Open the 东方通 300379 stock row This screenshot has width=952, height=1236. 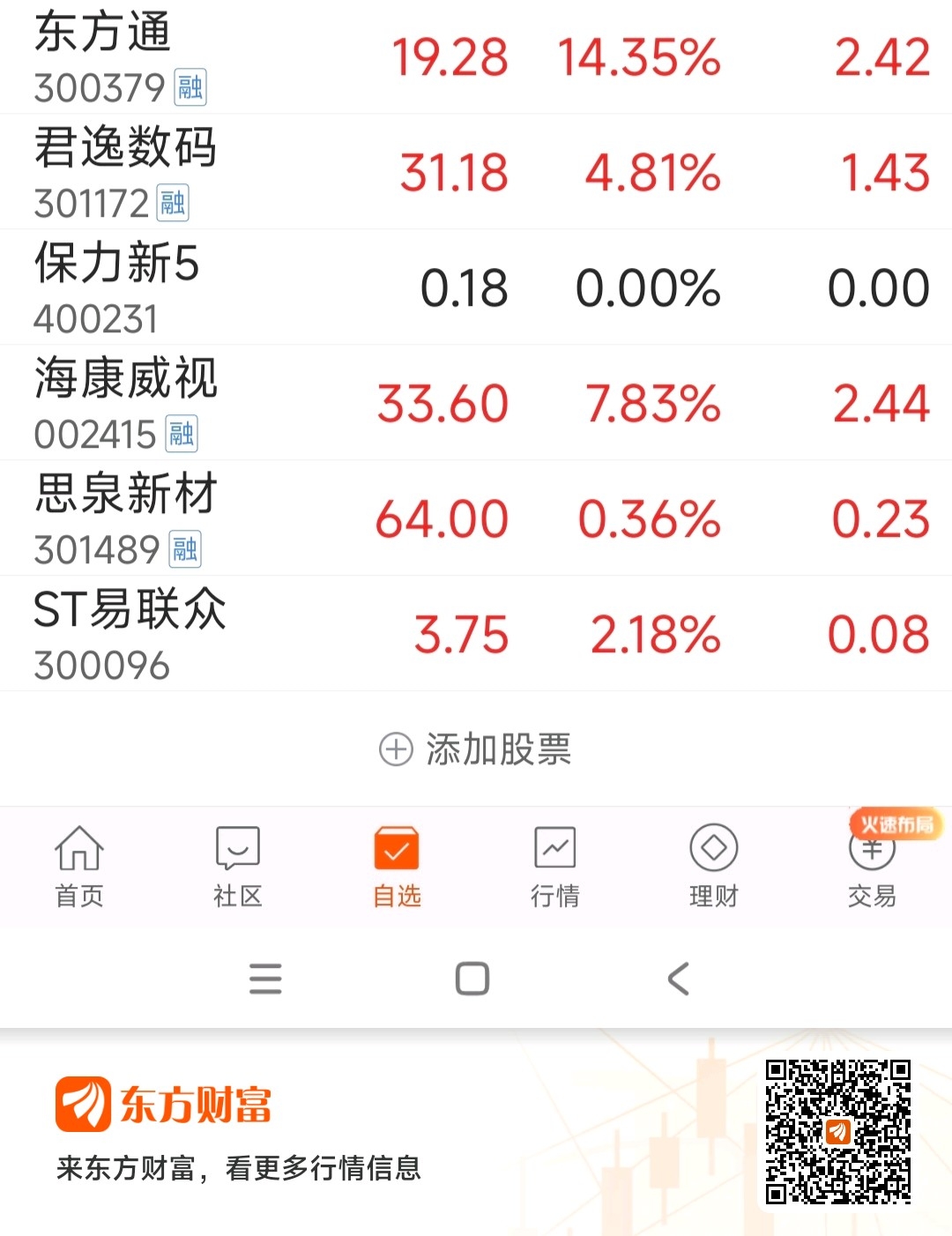[x=476, y=56]
